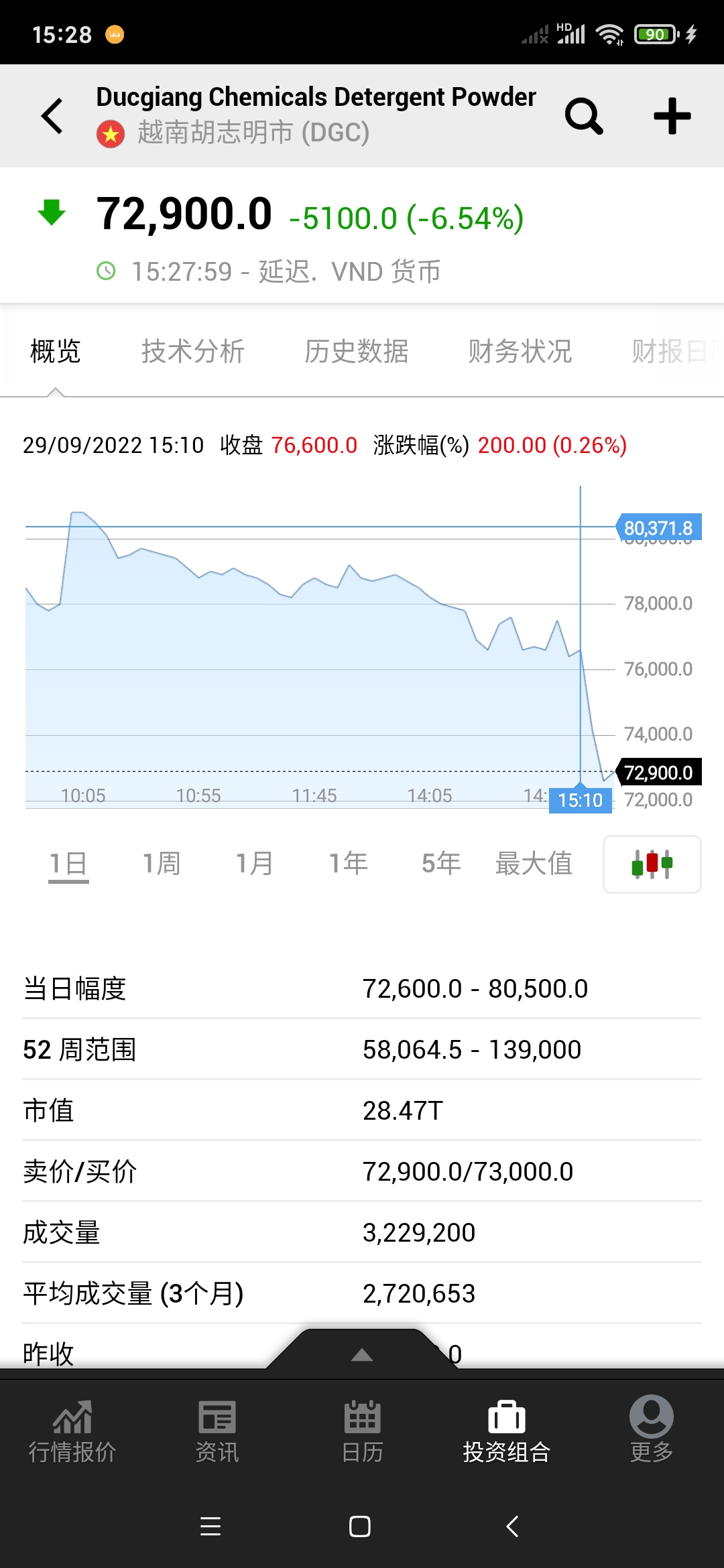Switch to the 财报日 tab

point(676,351)
